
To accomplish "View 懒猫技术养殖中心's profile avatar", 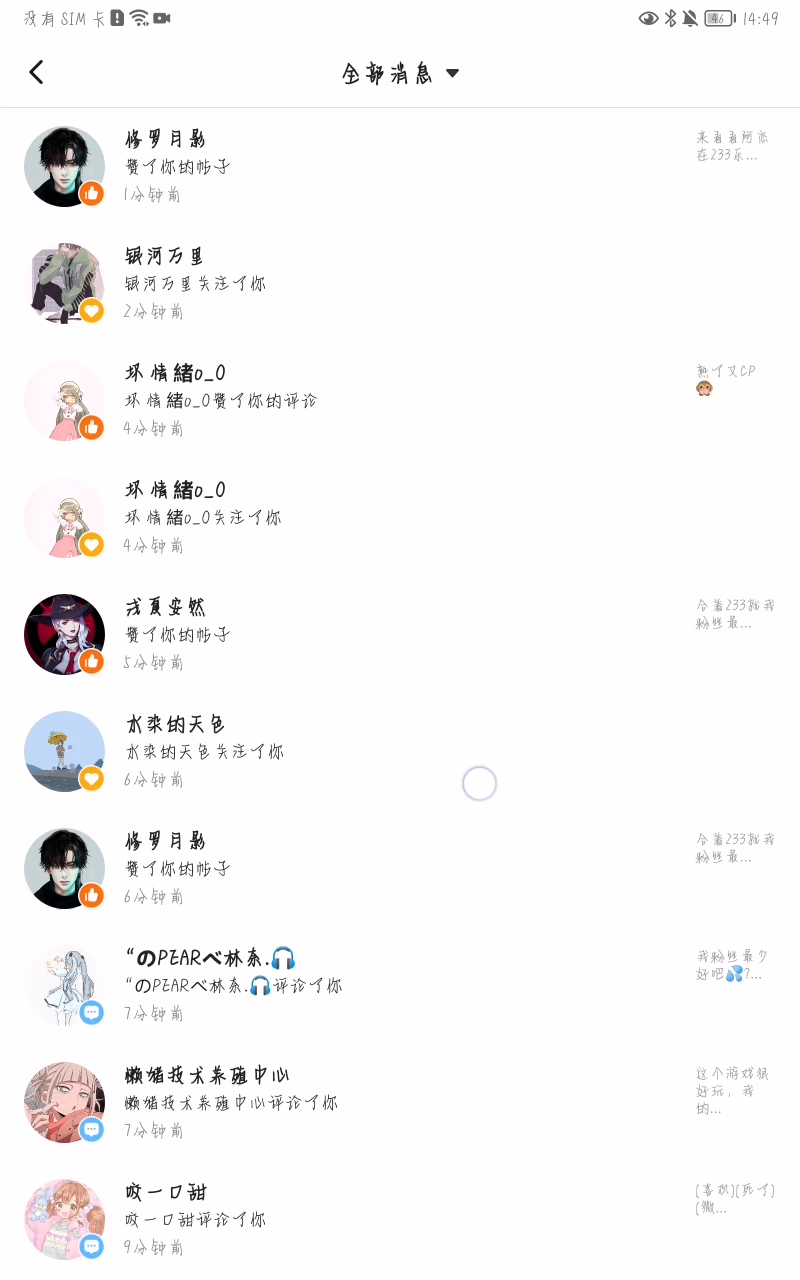I will (x=64, y=1102).
